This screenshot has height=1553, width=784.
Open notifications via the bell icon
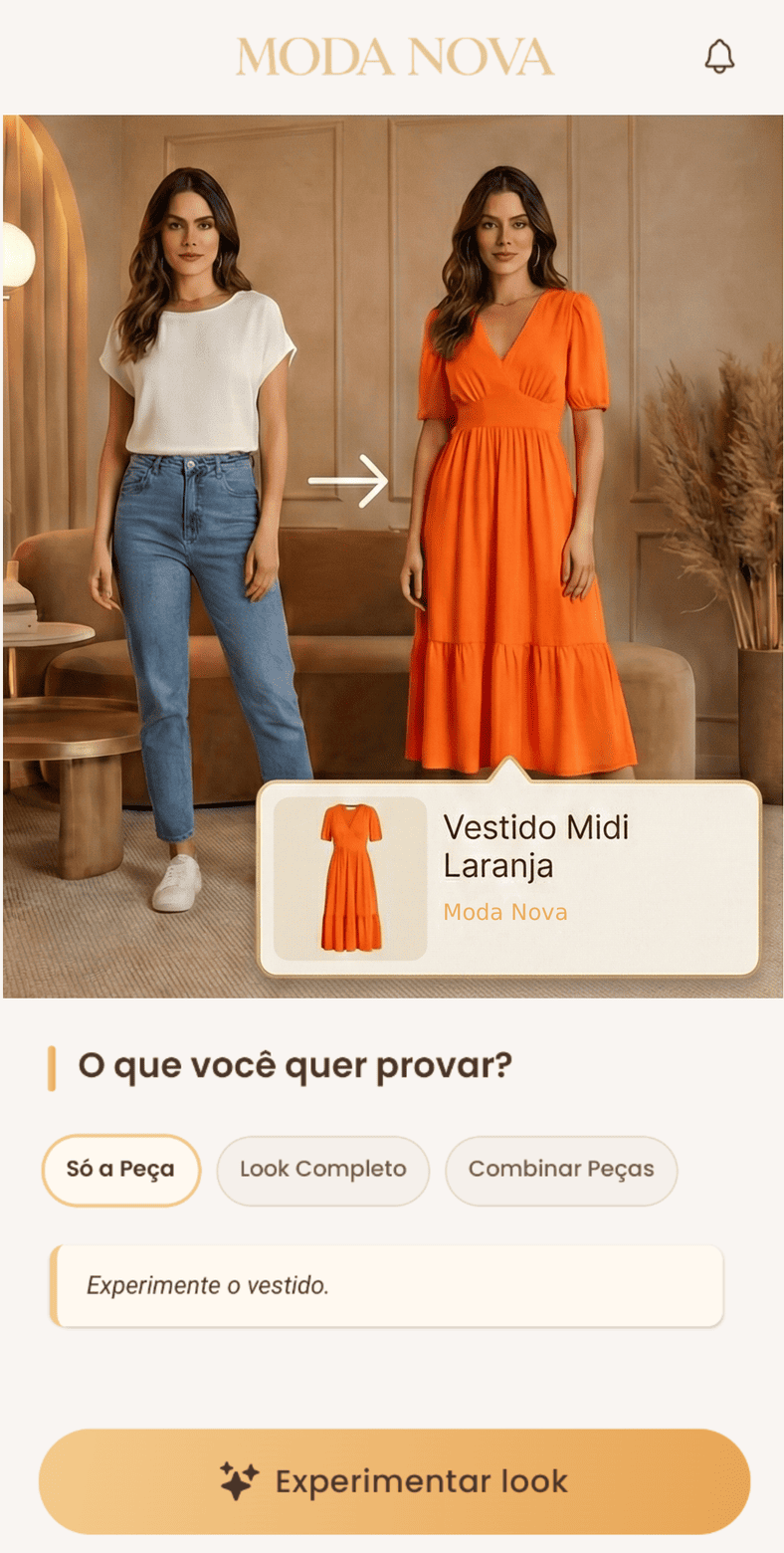coord(719,56)
